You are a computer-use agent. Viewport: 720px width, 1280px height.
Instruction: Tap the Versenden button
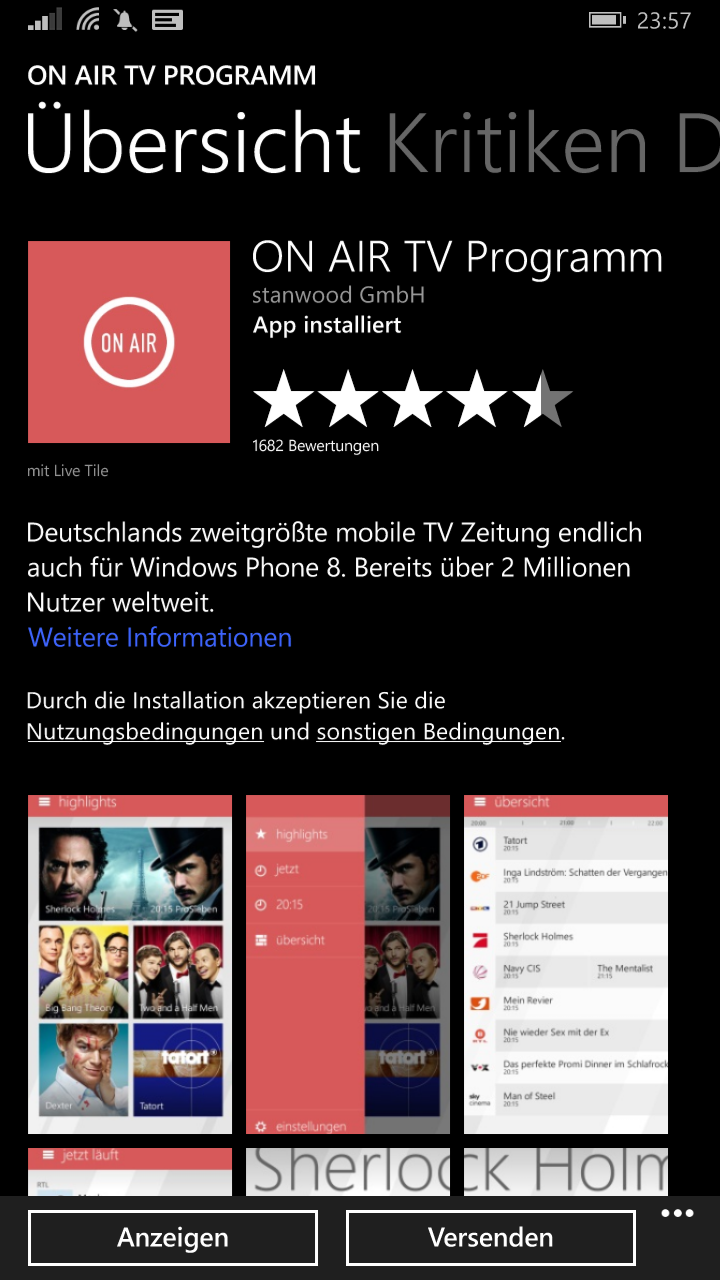(x=491, y=1238)
